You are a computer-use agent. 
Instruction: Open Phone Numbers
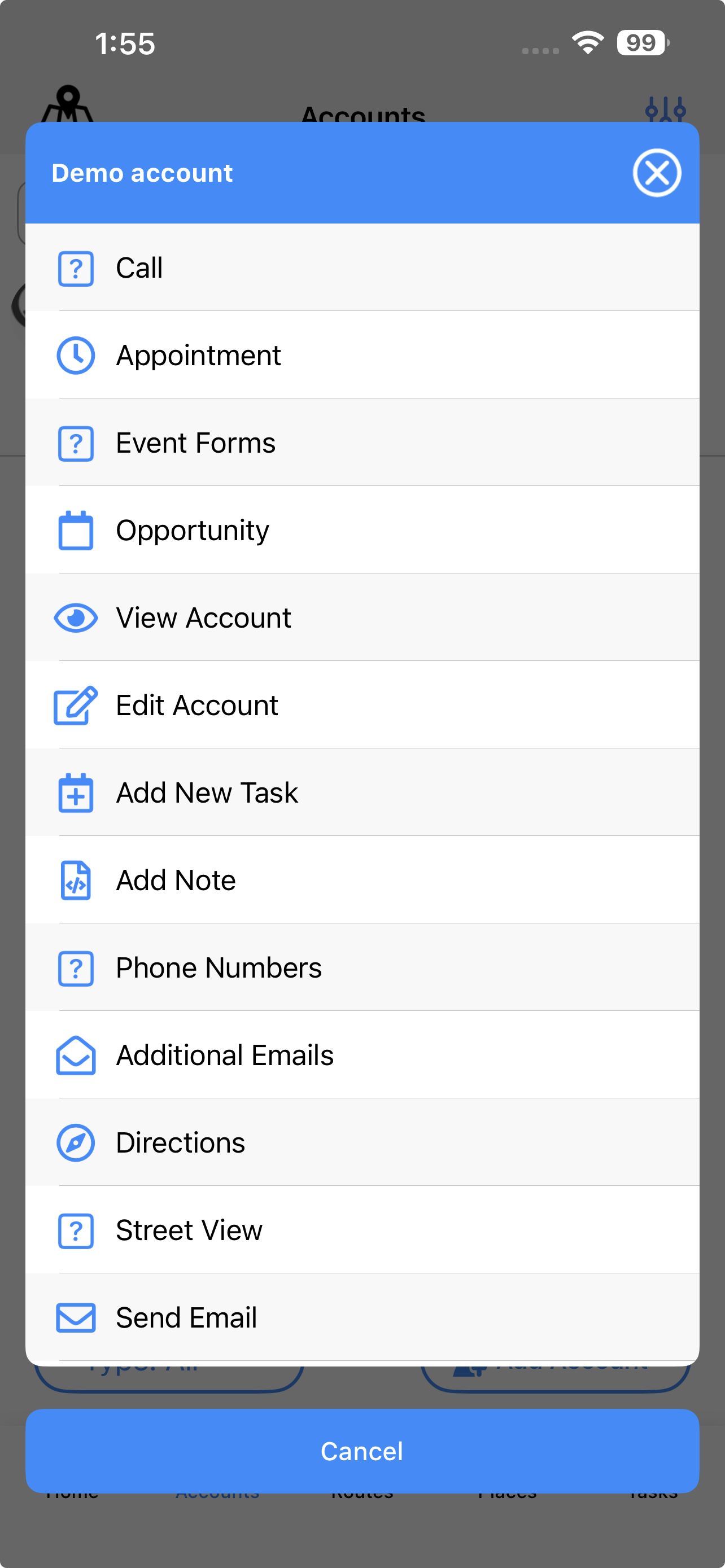(362, 968)
